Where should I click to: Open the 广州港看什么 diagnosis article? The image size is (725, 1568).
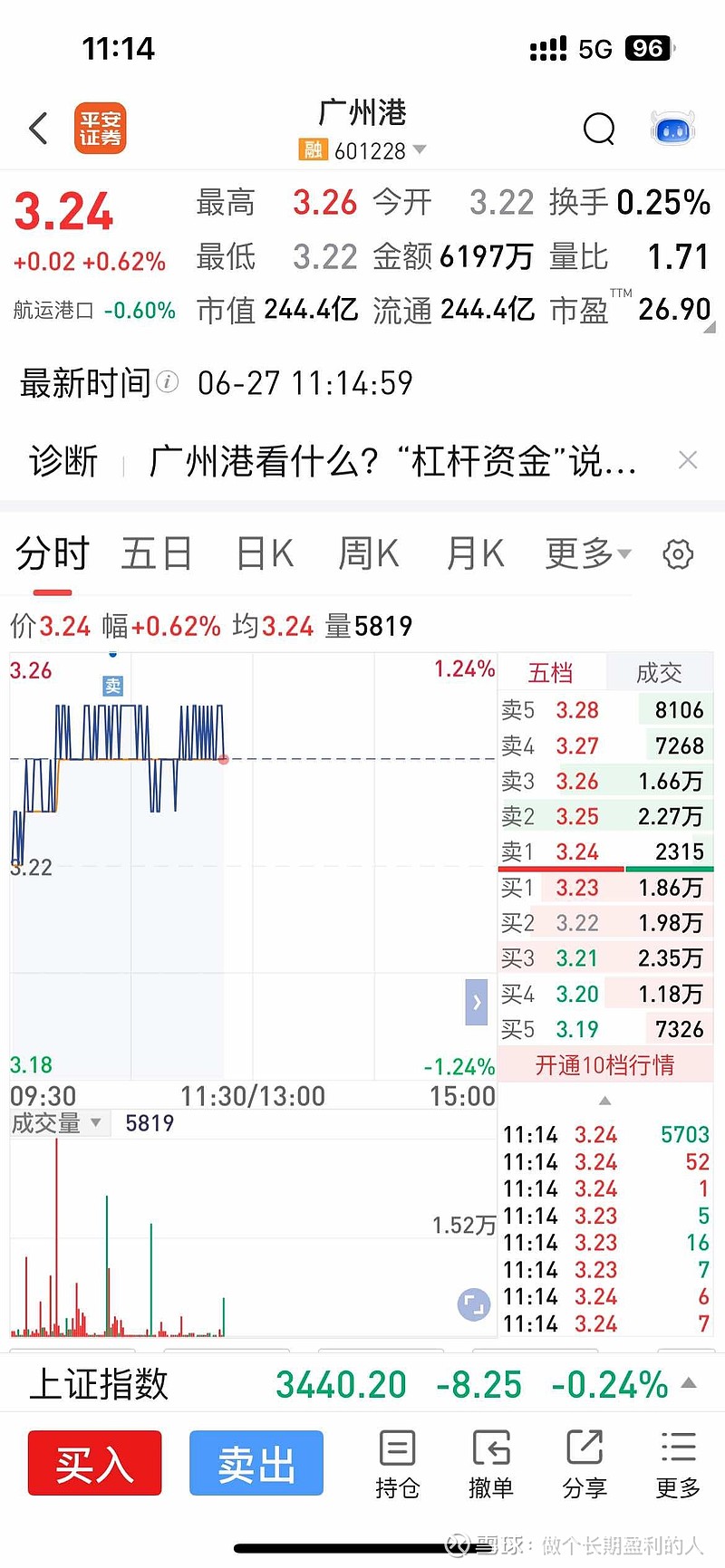click(392, 461)
